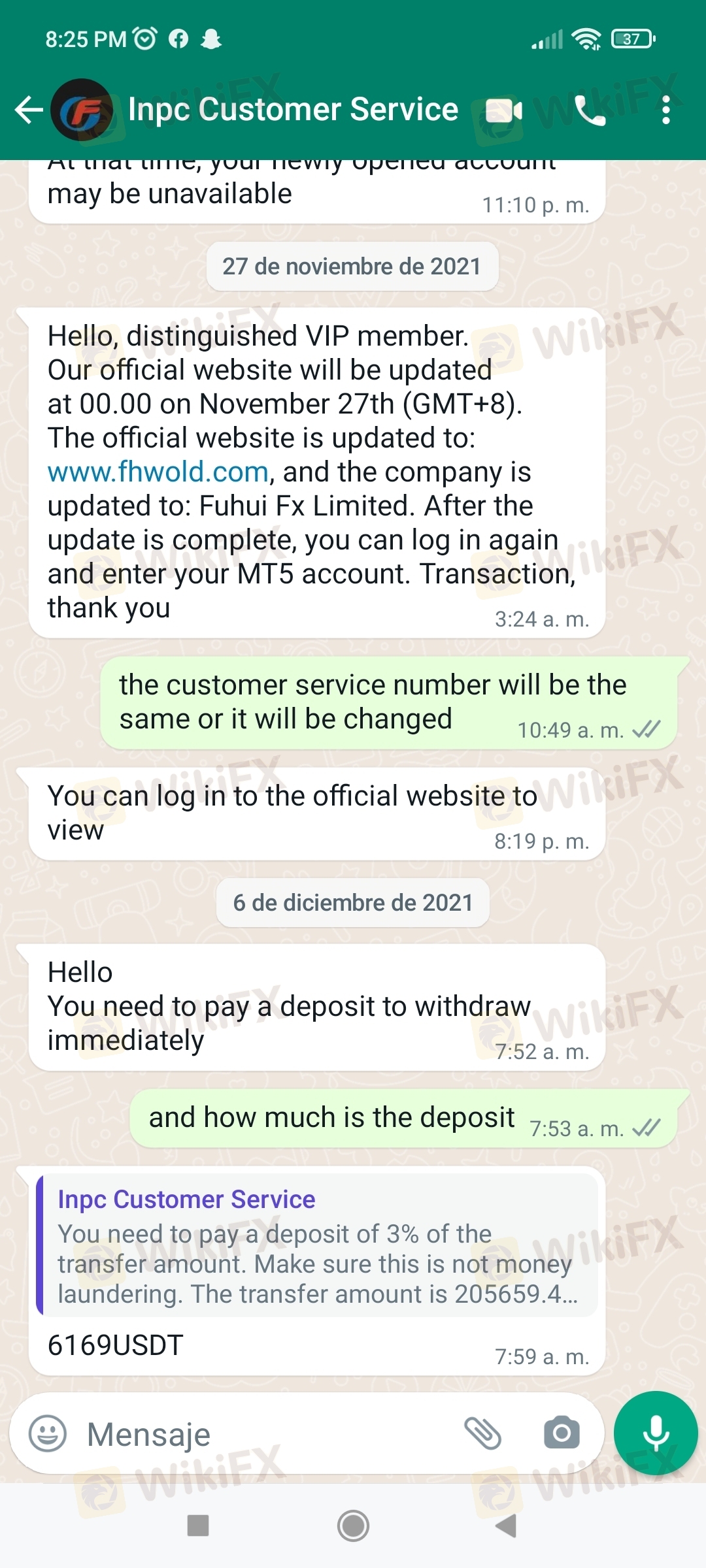Tap the green microphone voice message button
This screenshot has width=706, height=1568.
point(656,1433)
